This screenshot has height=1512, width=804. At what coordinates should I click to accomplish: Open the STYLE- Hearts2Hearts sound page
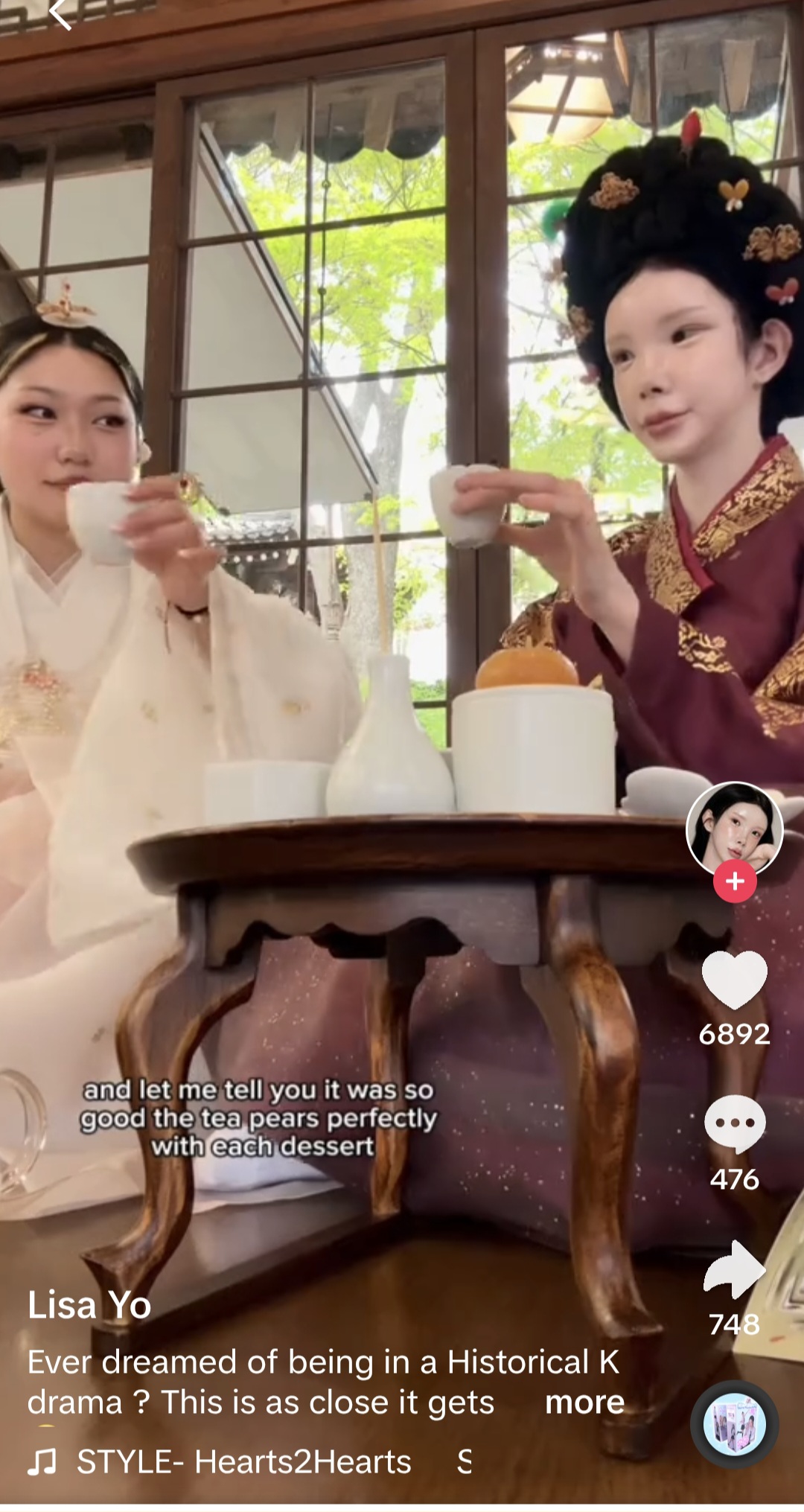[x=244, y=1461]
